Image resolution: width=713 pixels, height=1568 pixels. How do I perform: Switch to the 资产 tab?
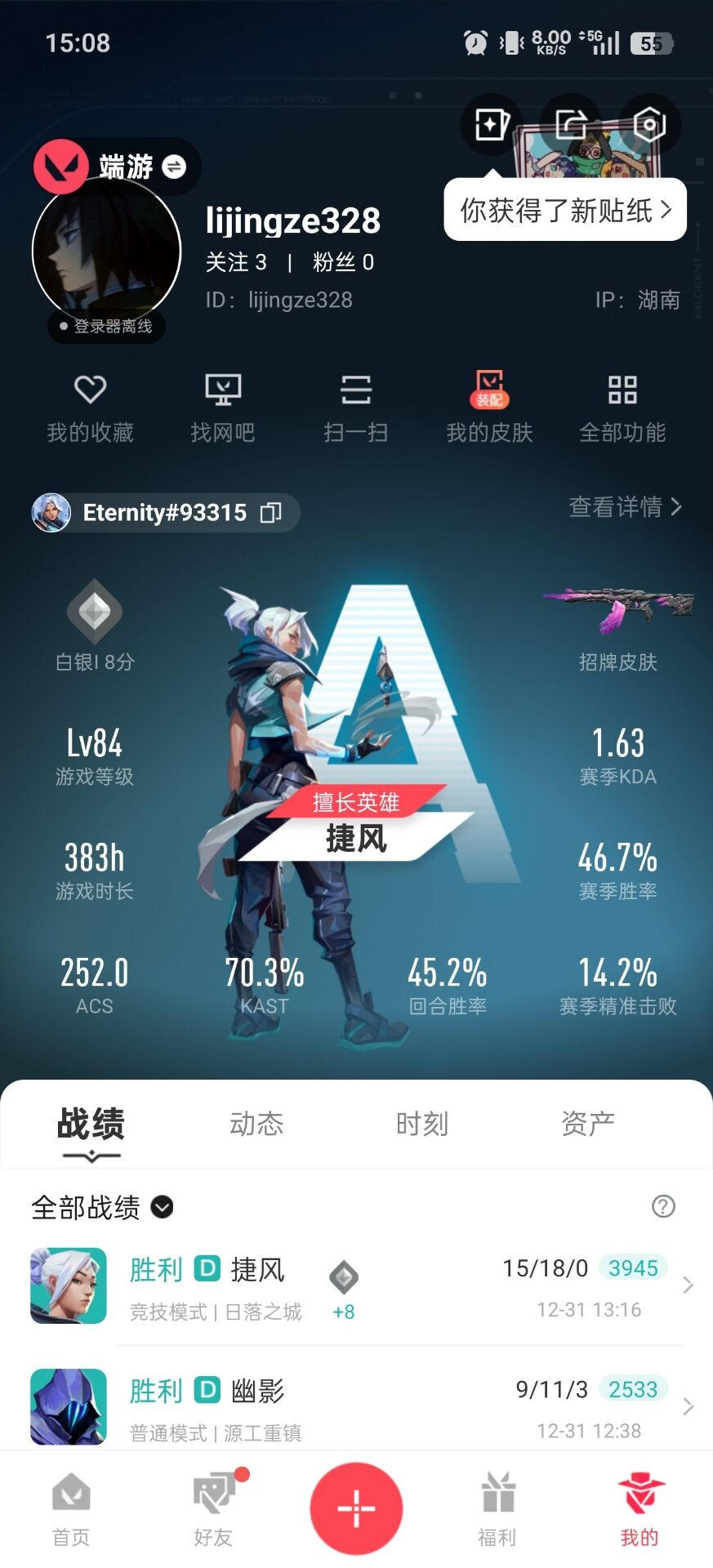click(x=588, y=1124)
